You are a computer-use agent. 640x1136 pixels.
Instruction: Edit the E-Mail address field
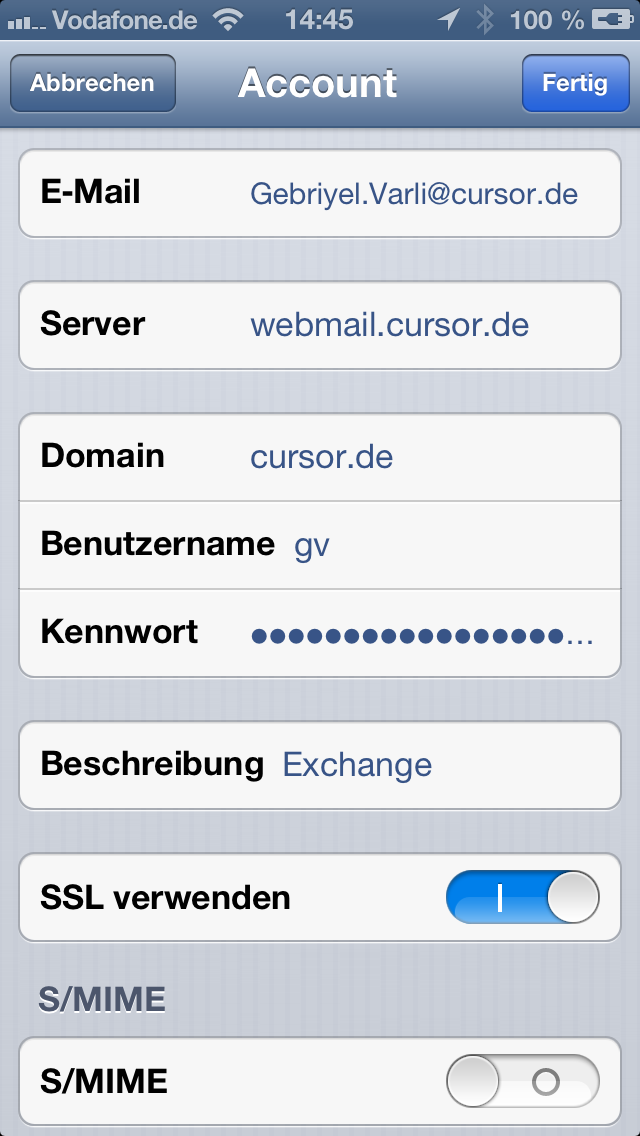(x=413, y=193)
